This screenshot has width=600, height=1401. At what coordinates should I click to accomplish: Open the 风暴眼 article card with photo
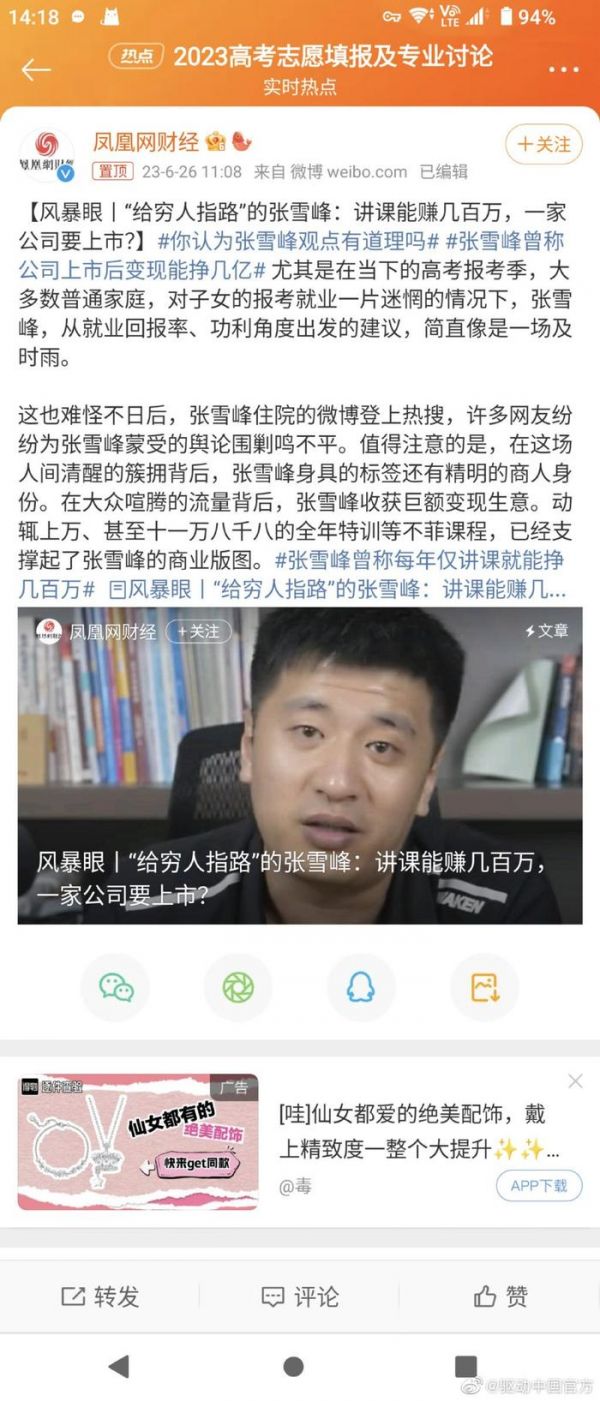pyautogui.click(x=300, y=780)
